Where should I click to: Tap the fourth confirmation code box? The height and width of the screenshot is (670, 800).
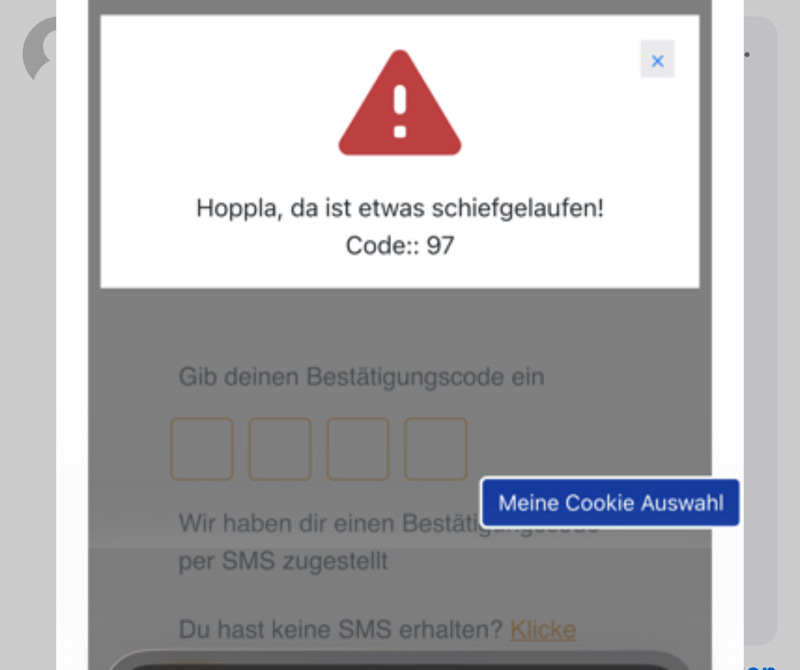(x=436, y=449)
